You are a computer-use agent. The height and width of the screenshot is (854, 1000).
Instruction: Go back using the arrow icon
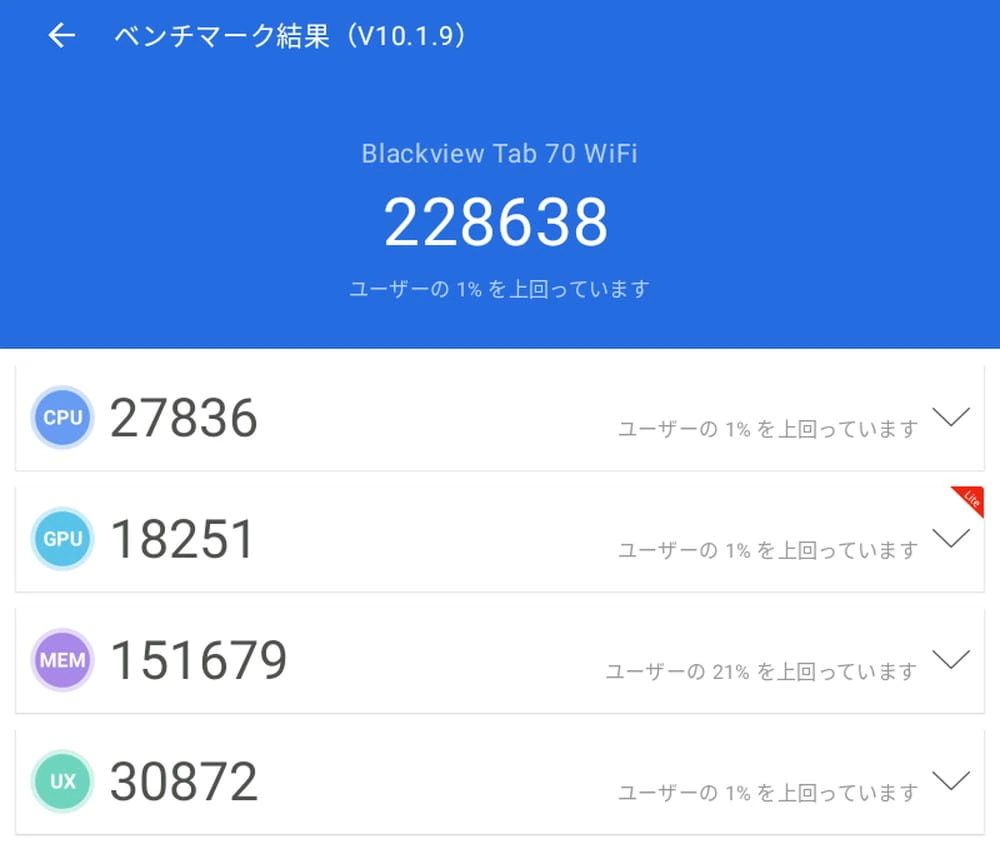tap(62, 36)
